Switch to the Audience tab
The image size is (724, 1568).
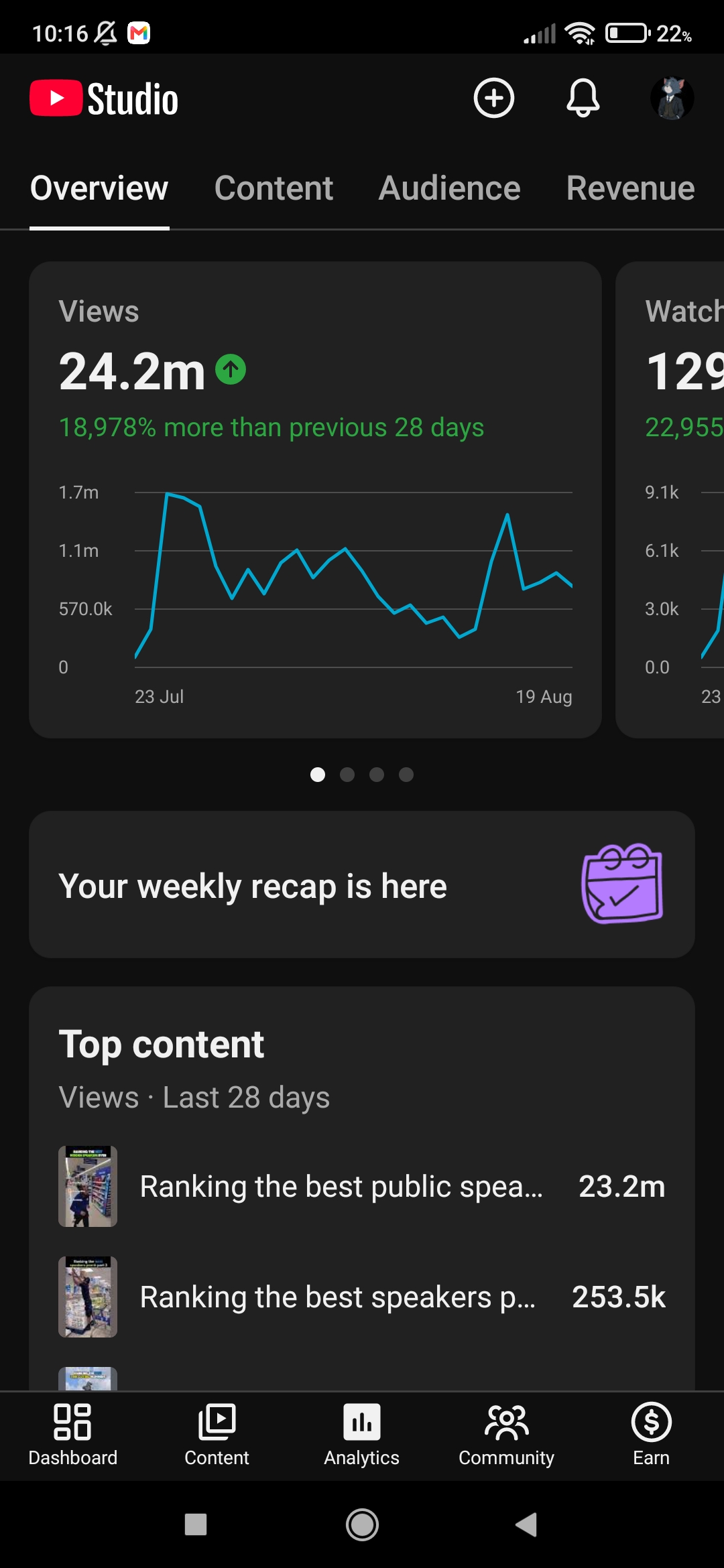coord(450,188)
